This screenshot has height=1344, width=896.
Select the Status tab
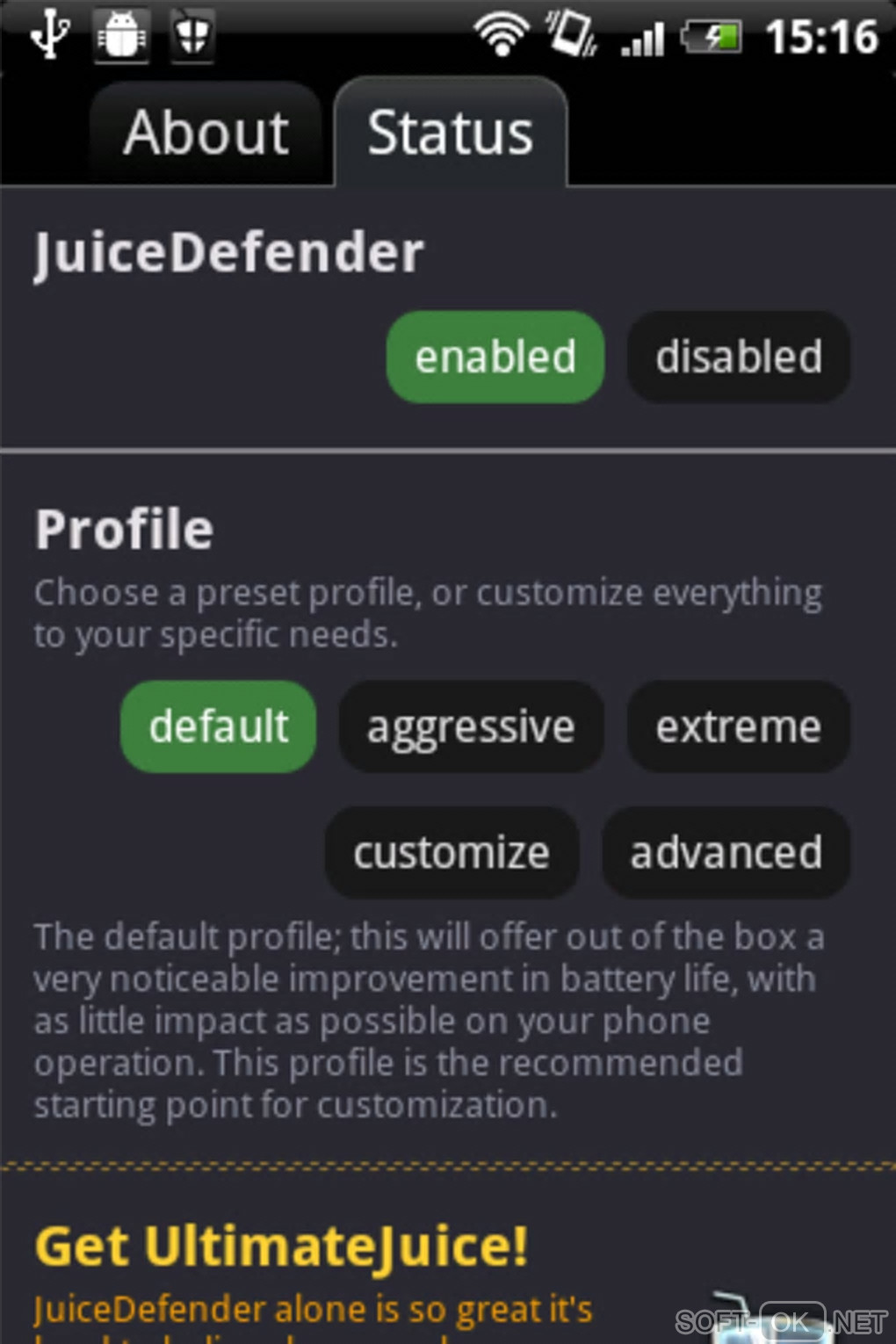pos(450,134)
